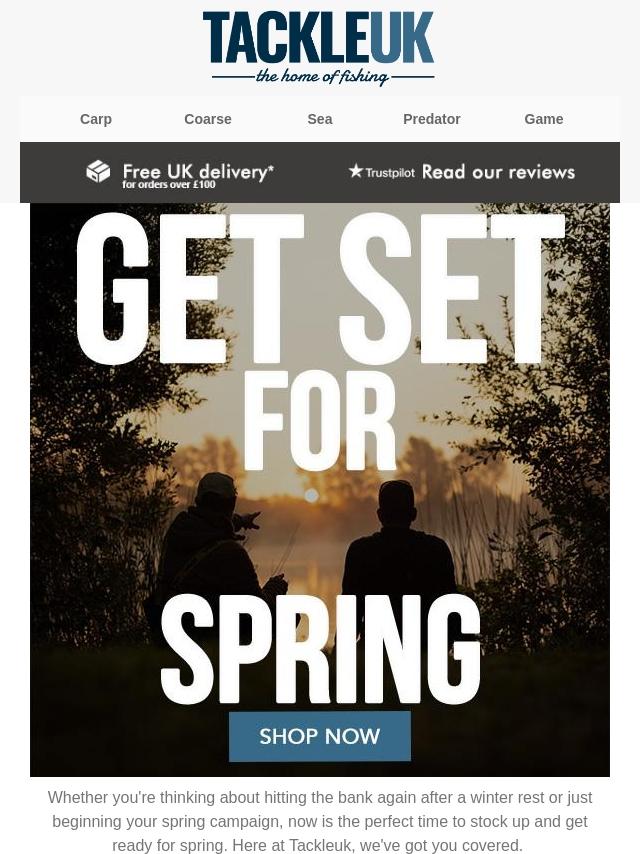Image resolution: width=640 pixels, height=854 pixels.
Task: Open the Coarse category
Action: click(208, 119)
